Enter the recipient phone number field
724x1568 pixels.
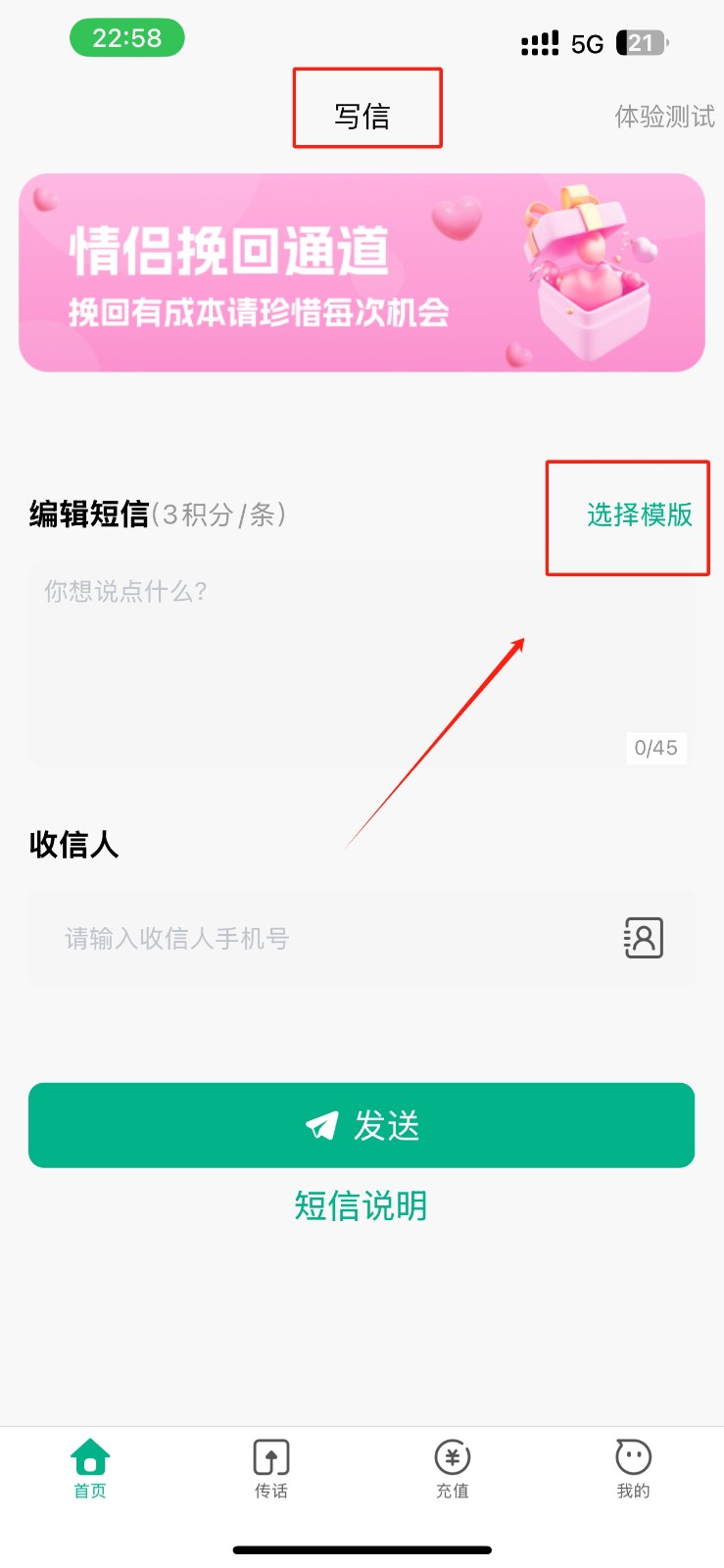[323, 939]
